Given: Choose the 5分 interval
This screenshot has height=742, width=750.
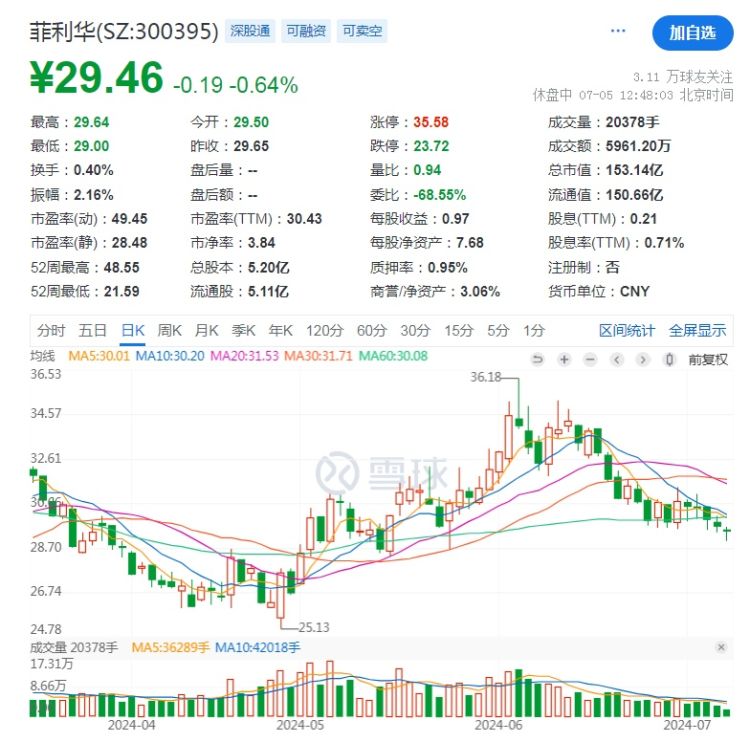Looking at the screenshot, I should (498, 331).
